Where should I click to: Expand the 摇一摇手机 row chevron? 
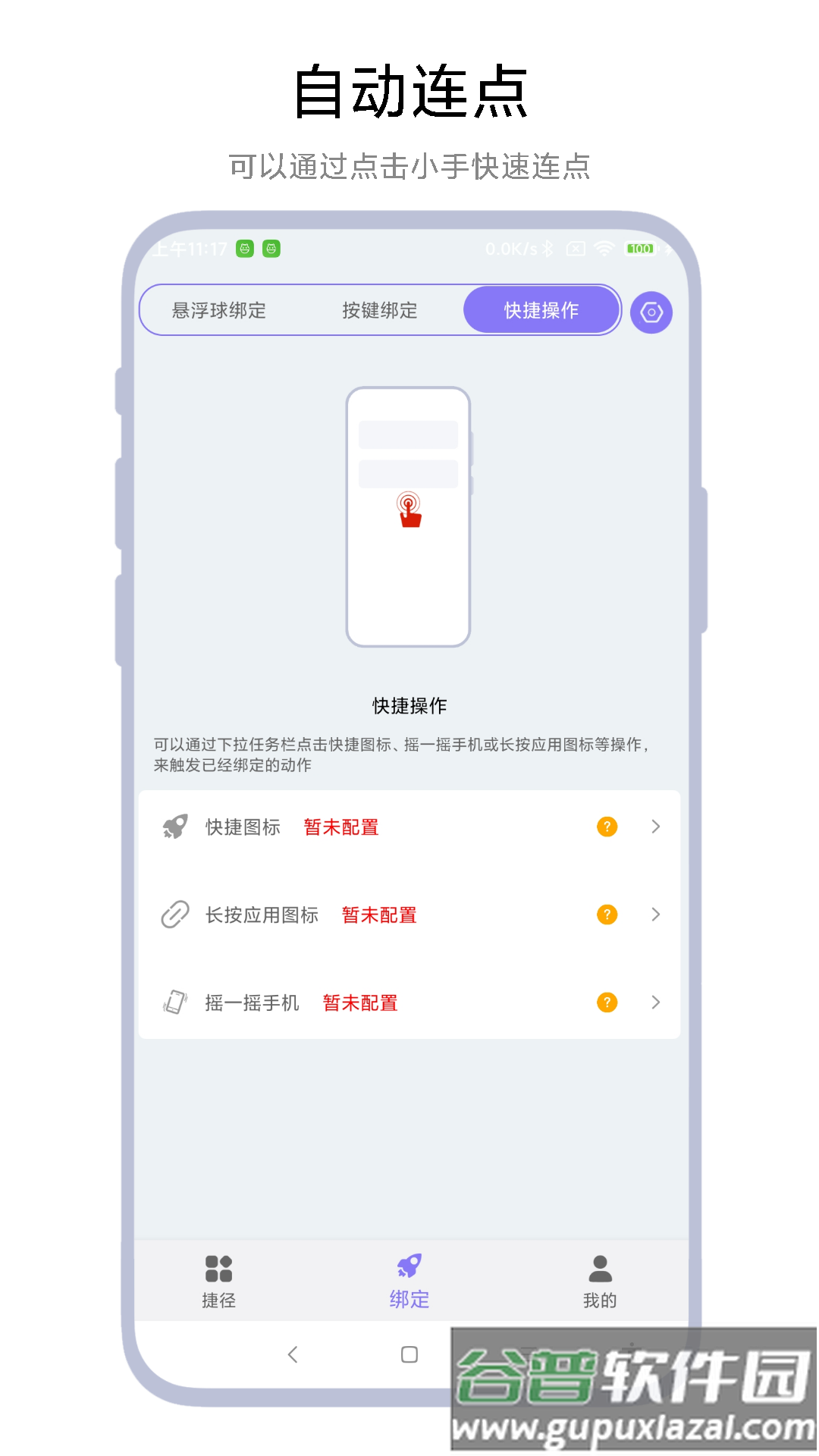655,1003
